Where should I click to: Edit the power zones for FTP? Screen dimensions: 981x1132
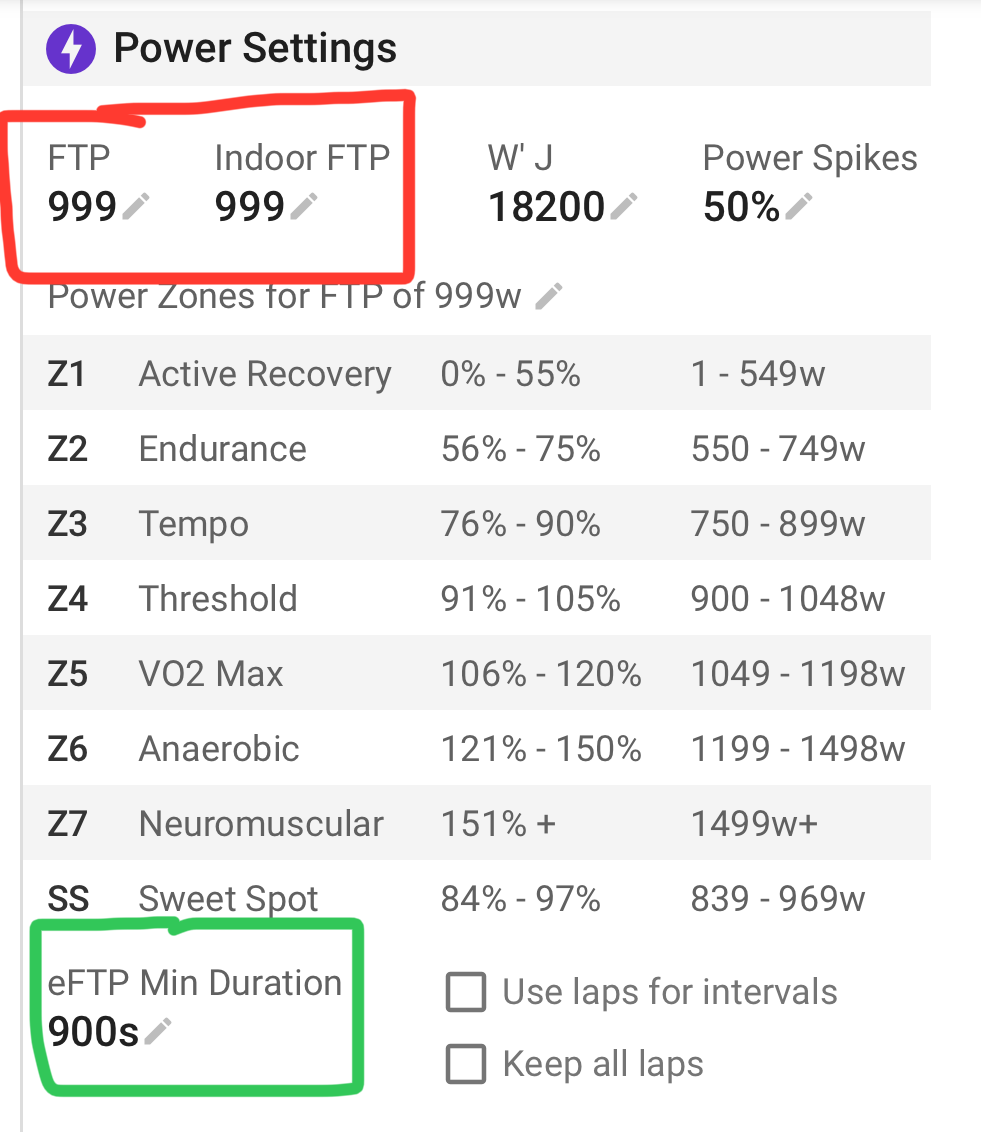click(x=549, y=296)
